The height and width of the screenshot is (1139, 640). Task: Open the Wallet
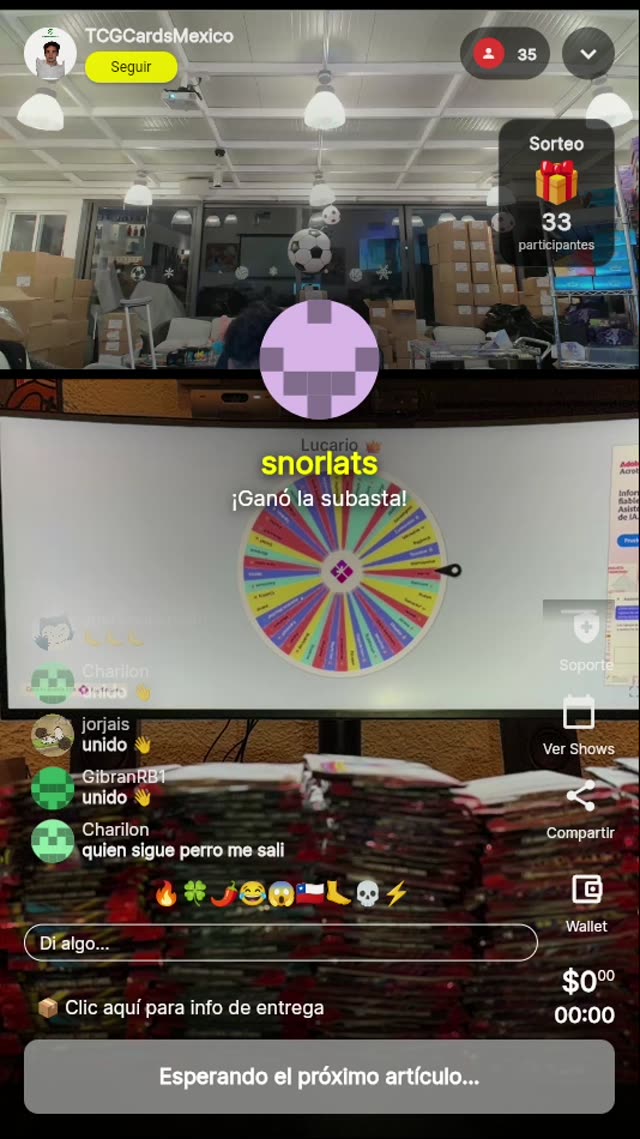click(586, 901)
